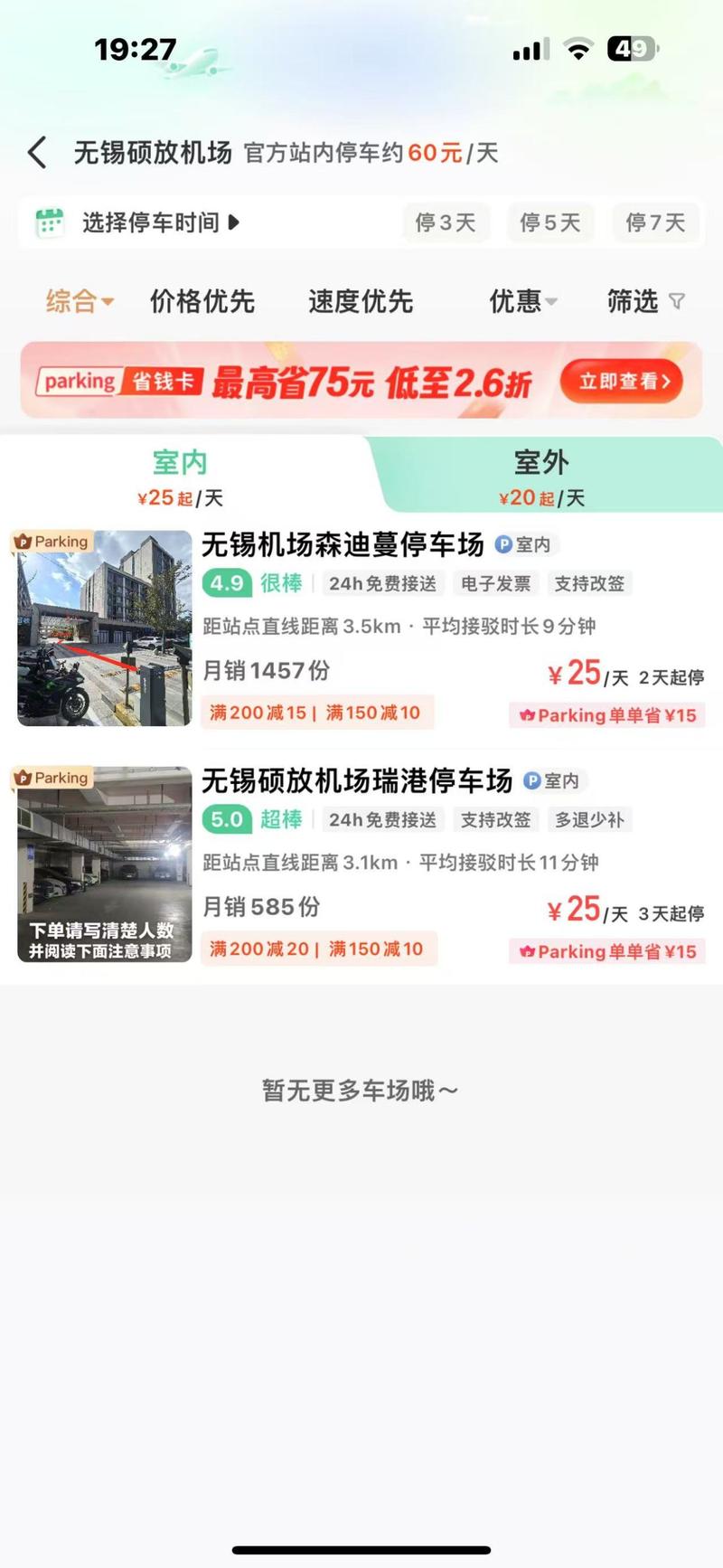Select the 停5天 duration option
Image resolution: width=723 pixels, height=1568 pixels.
(x=550, y=222)
